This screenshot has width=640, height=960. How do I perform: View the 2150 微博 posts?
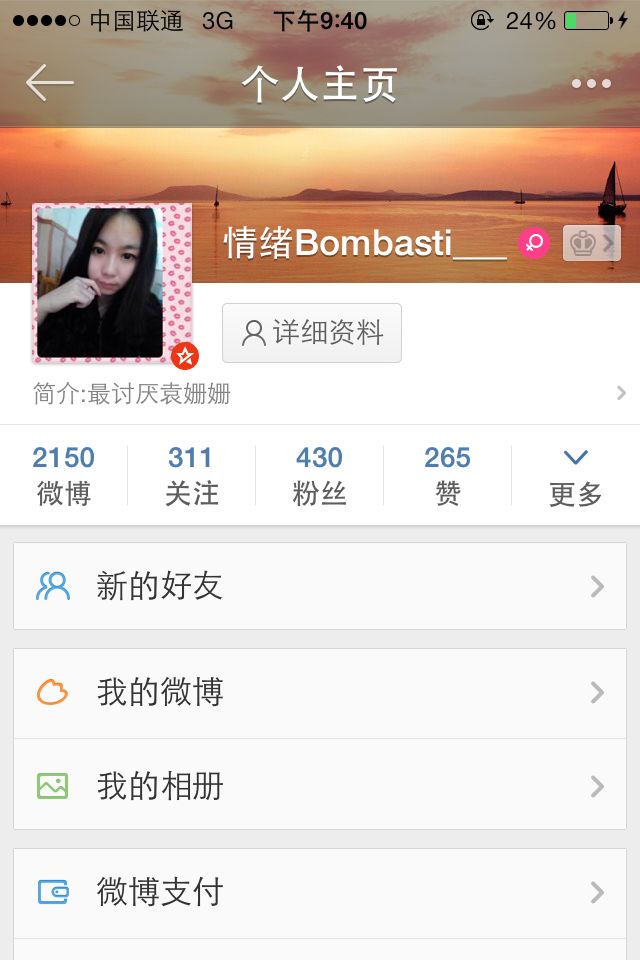(x=64, y=475)
